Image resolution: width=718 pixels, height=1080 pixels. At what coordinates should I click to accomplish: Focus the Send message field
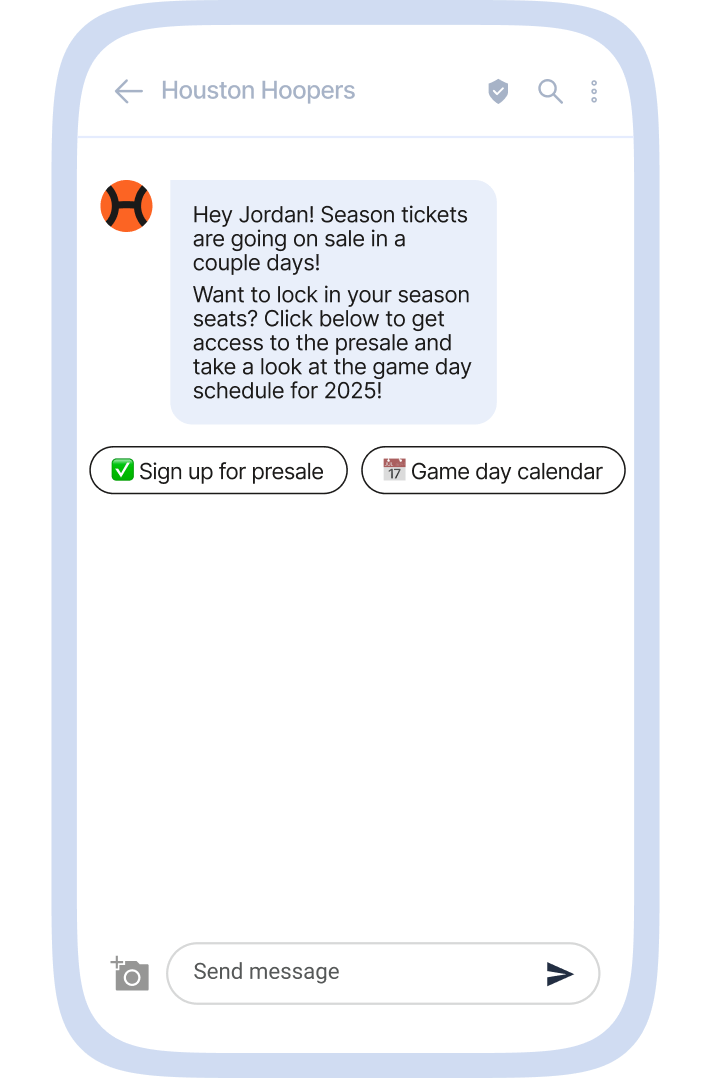point(350,972)
